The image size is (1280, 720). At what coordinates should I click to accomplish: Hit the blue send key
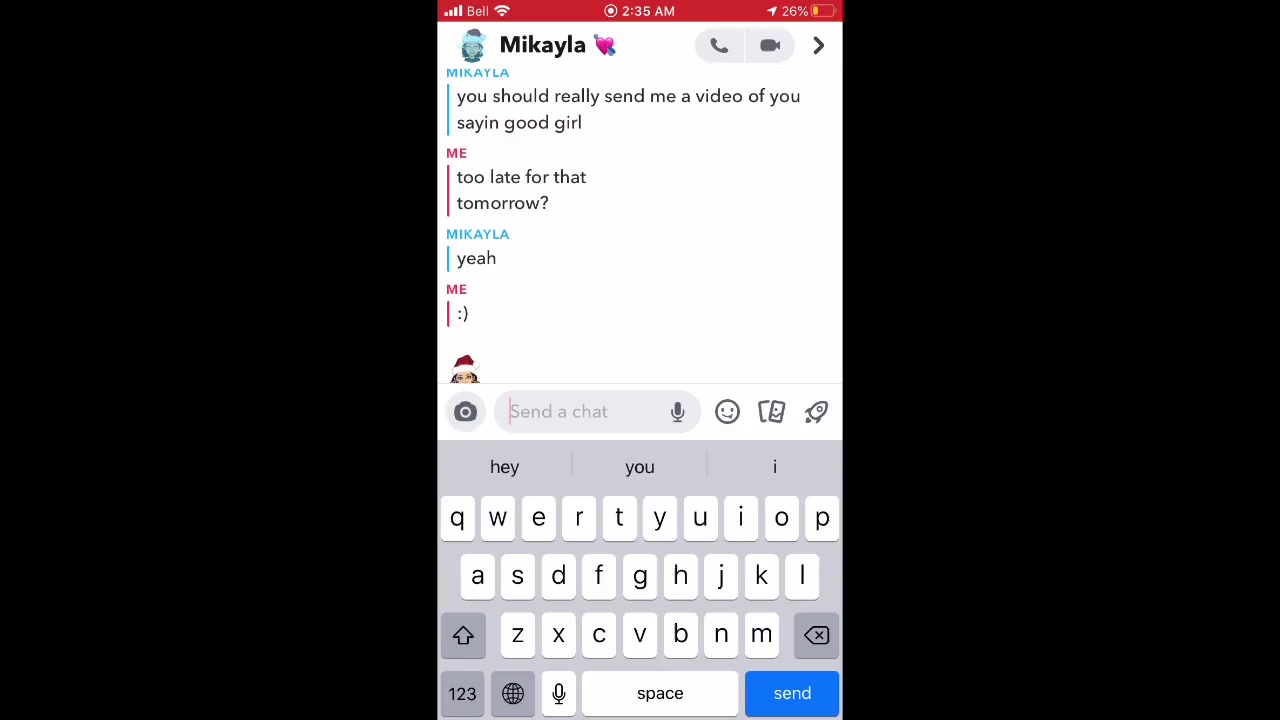point(792,693)
